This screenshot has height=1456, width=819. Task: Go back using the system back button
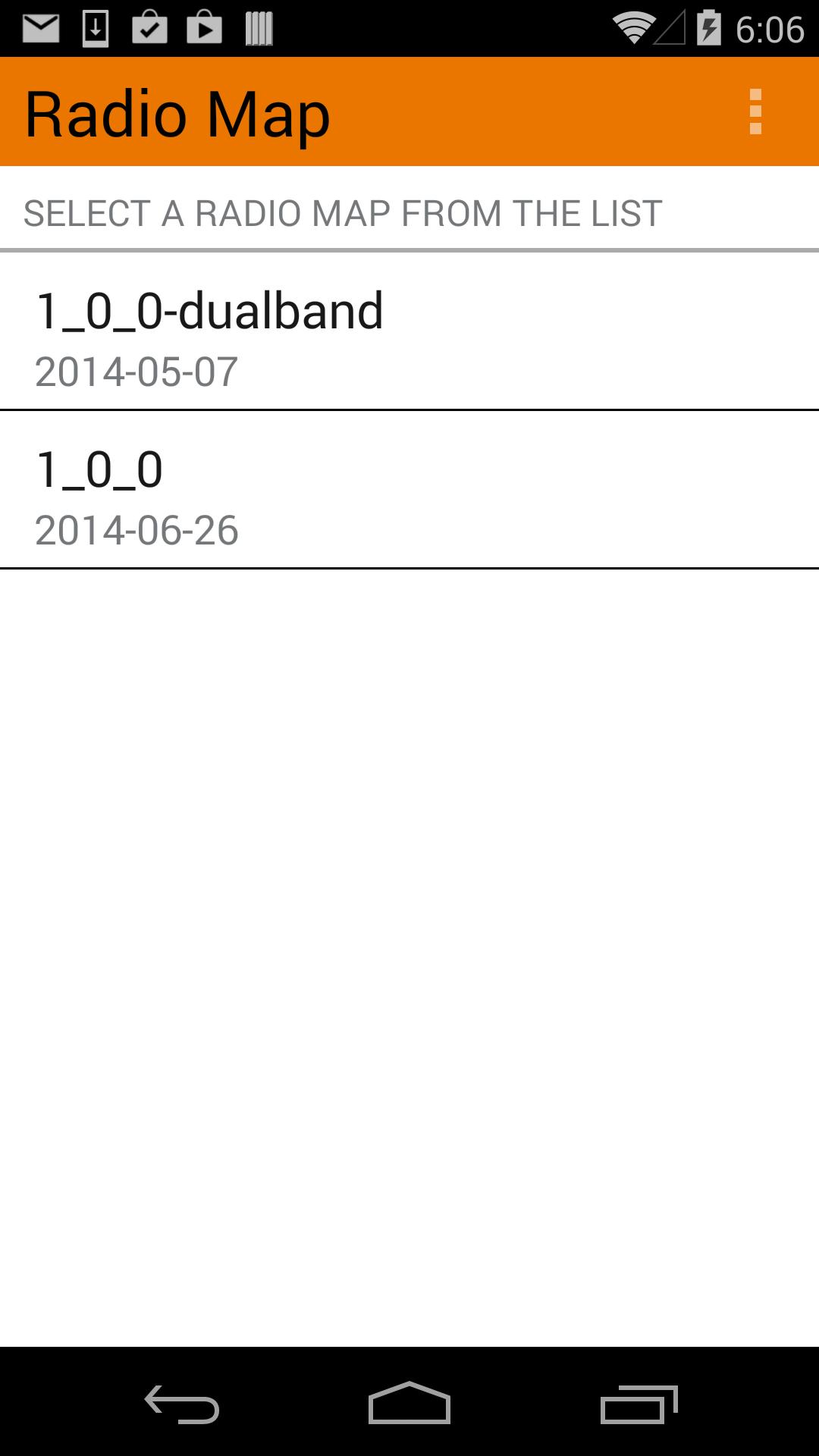pos(182,1404)
